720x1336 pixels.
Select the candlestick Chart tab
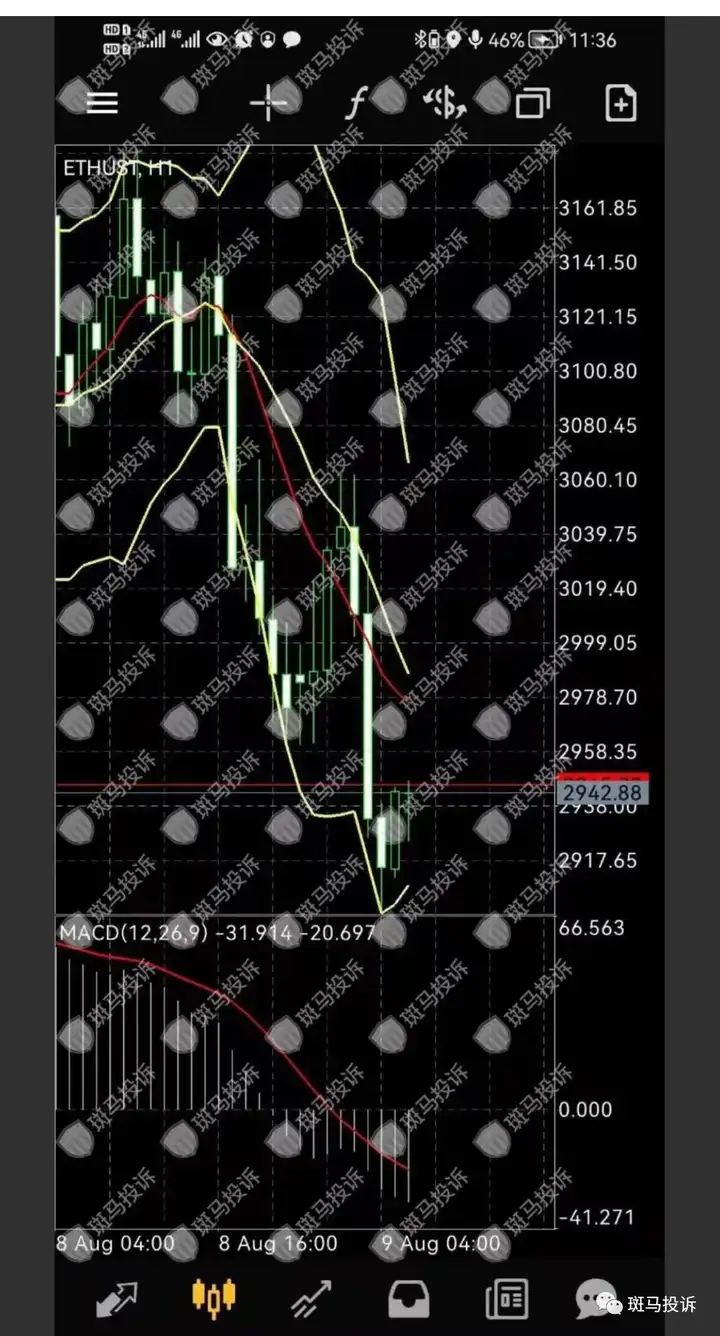coord(213,1297)
